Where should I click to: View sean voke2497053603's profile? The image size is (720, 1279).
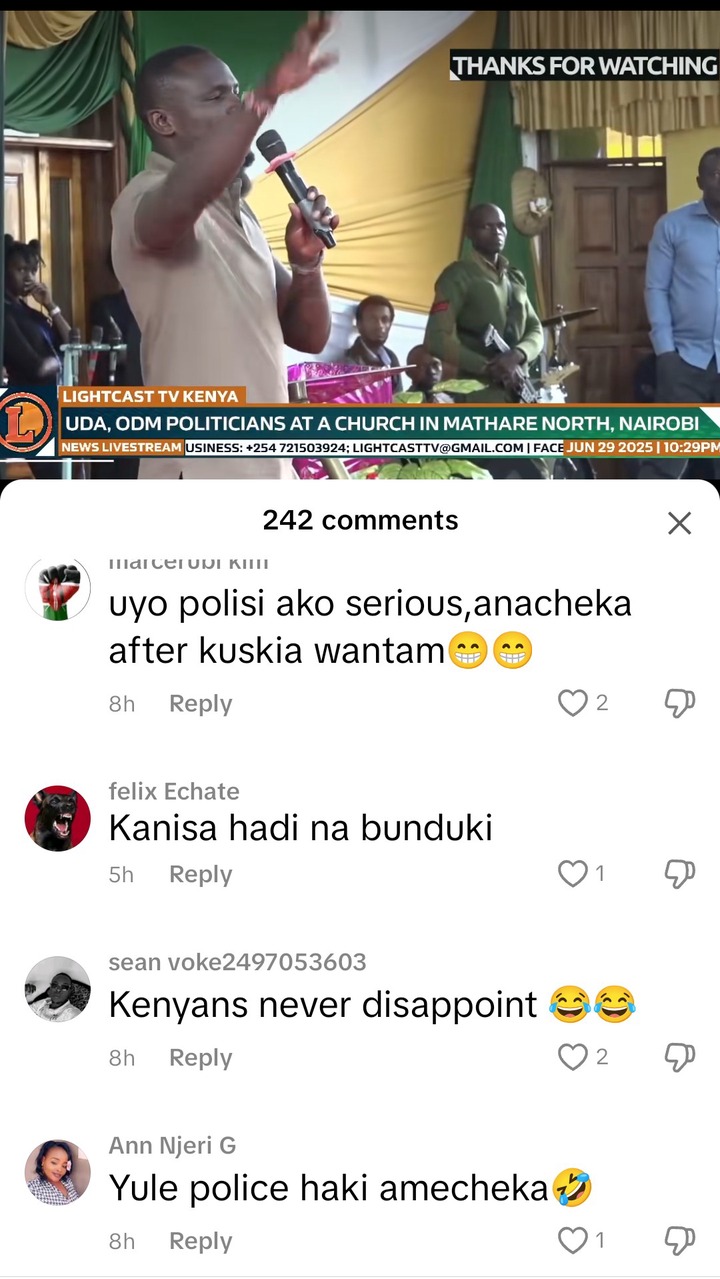[58, 989]
